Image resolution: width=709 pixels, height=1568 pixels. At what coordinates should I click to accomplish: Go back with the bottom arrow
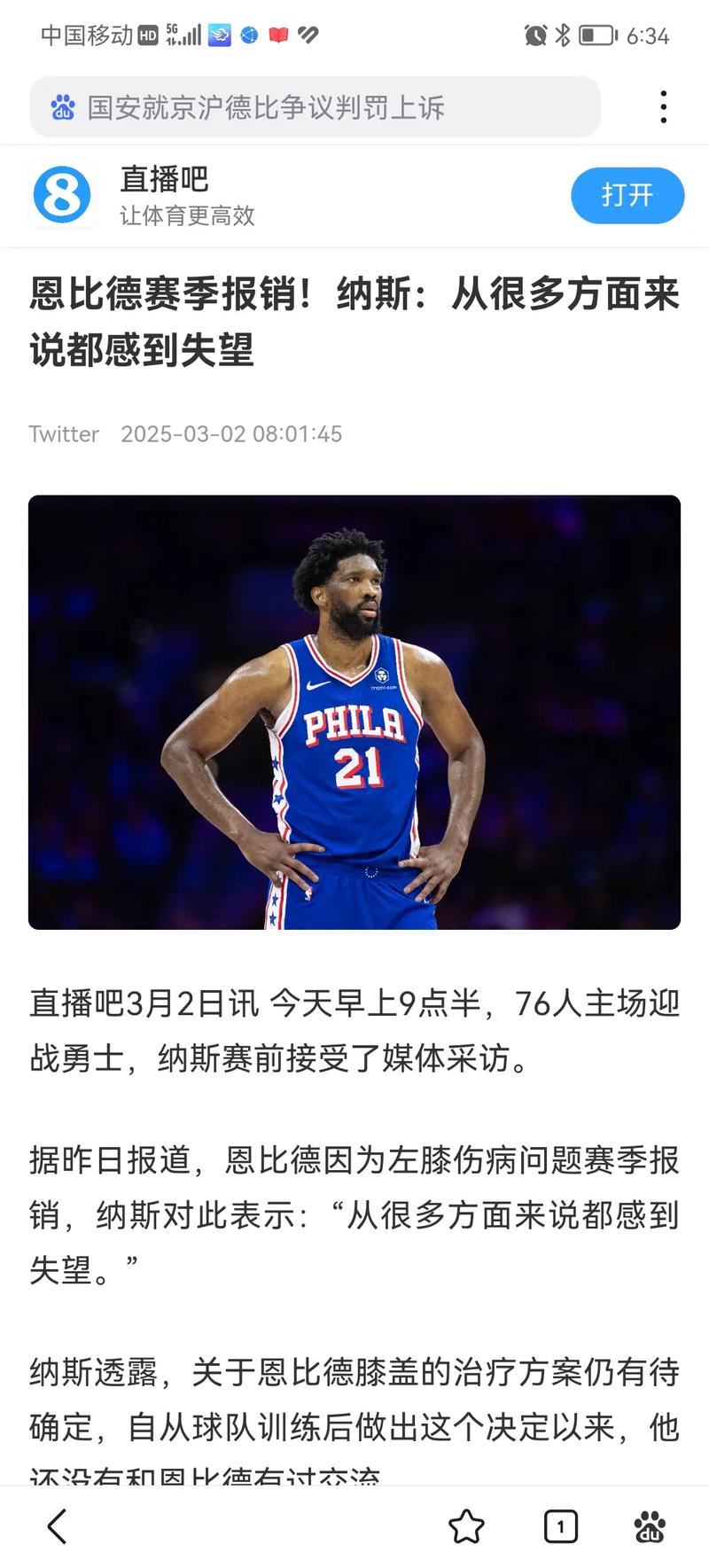click(x=58, y=1526)
